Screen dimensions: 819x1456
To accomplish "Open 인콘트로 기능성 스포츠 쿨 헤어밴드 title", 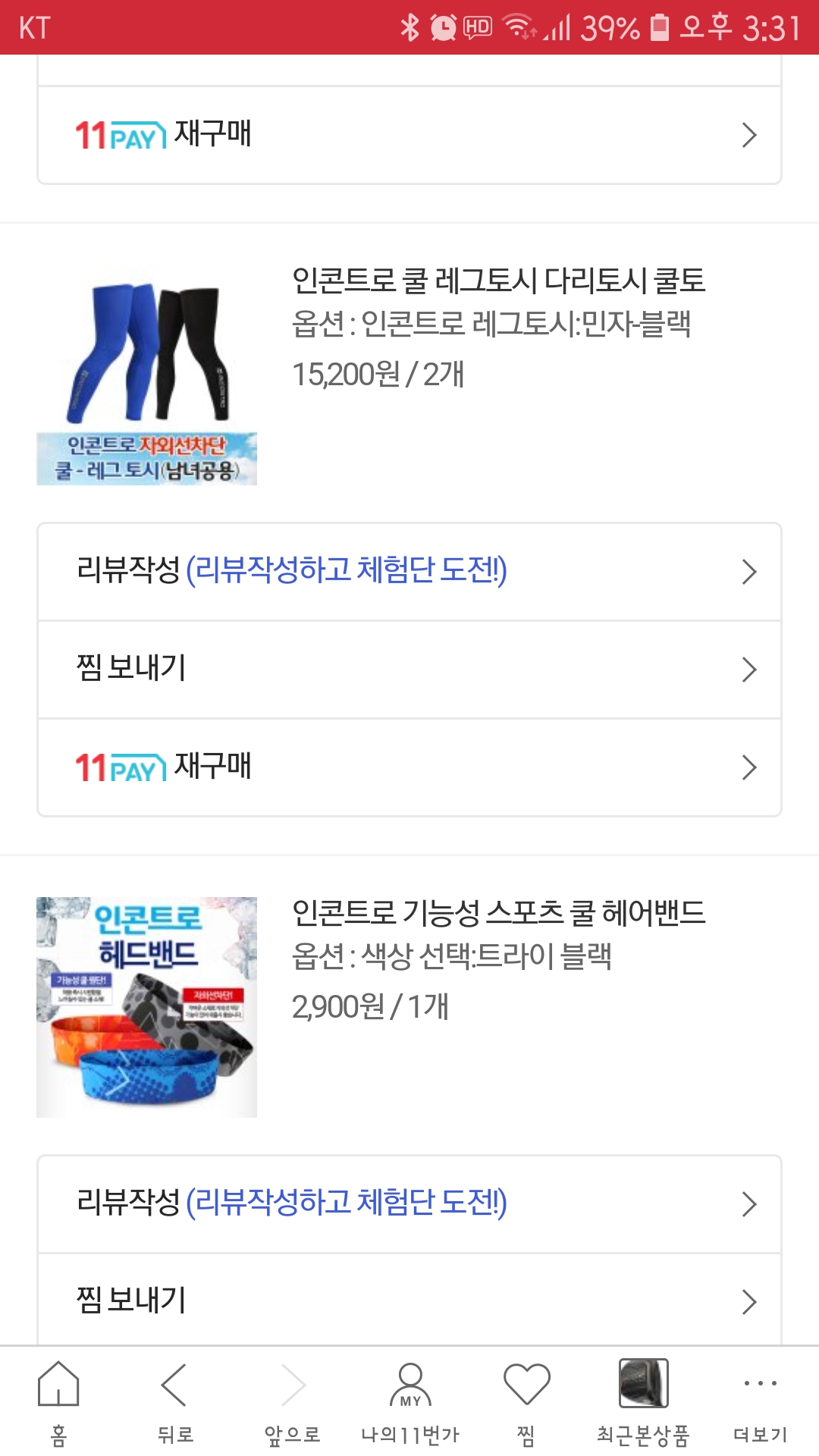I will pos(498,913).
